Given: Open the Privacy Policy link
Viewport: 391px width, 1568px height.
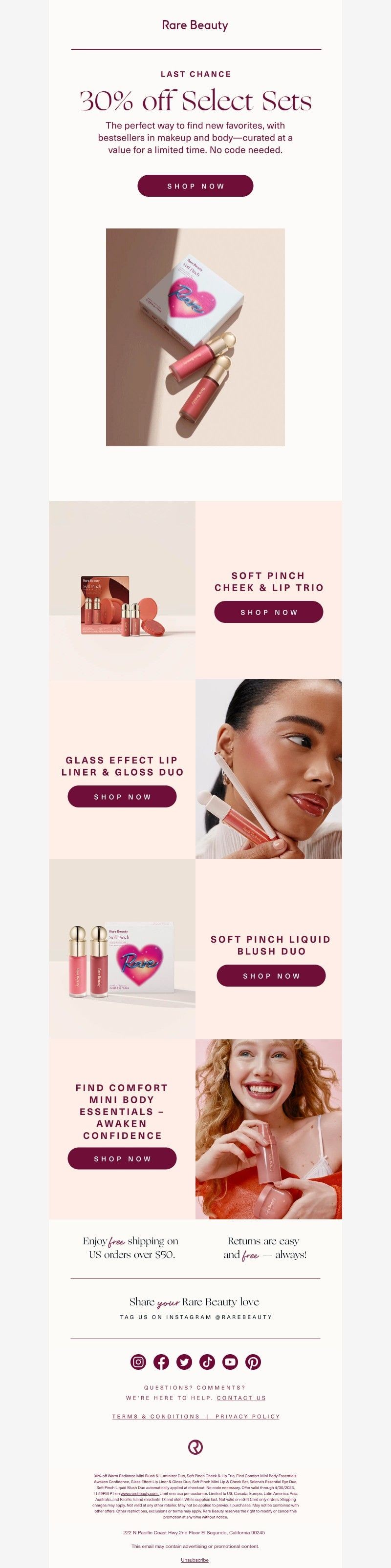Looking at the screenshot, I should [247, 1417].
